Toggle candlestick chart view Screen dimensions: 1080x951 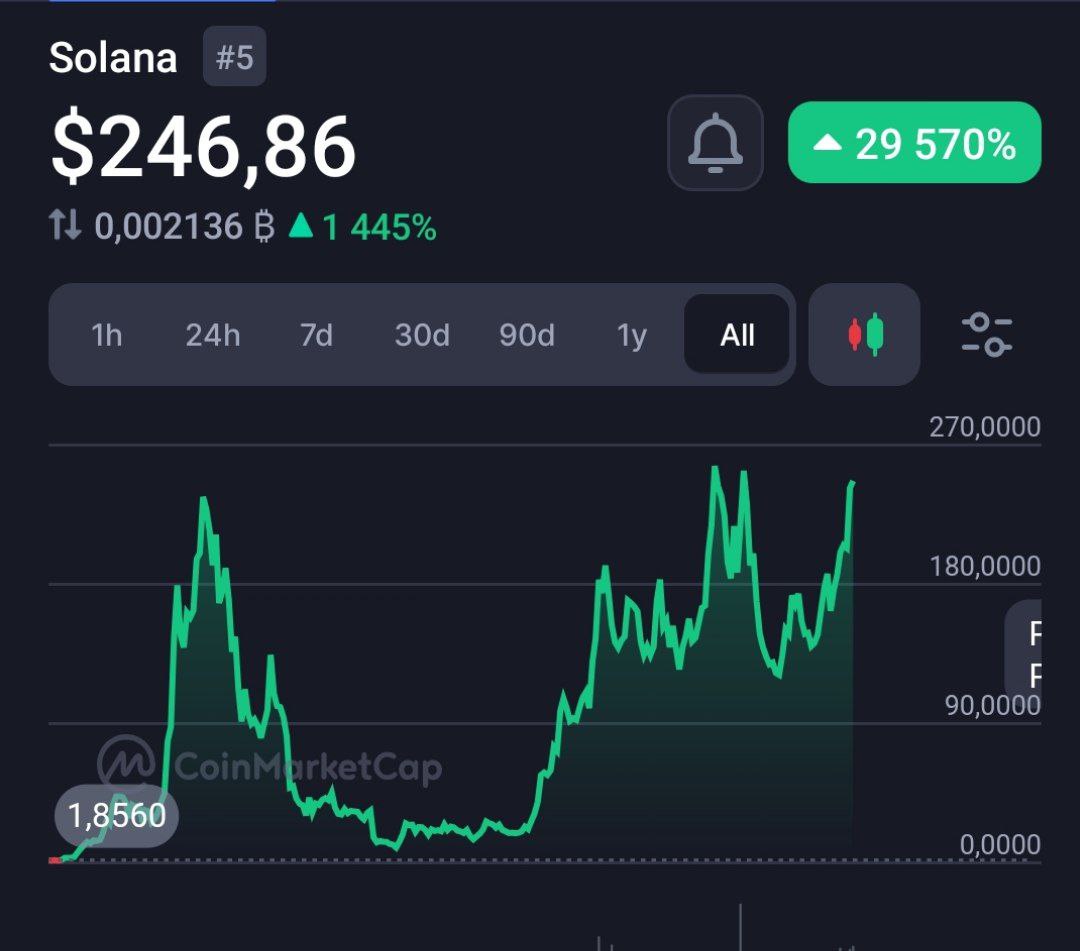(x=865, y=335)
